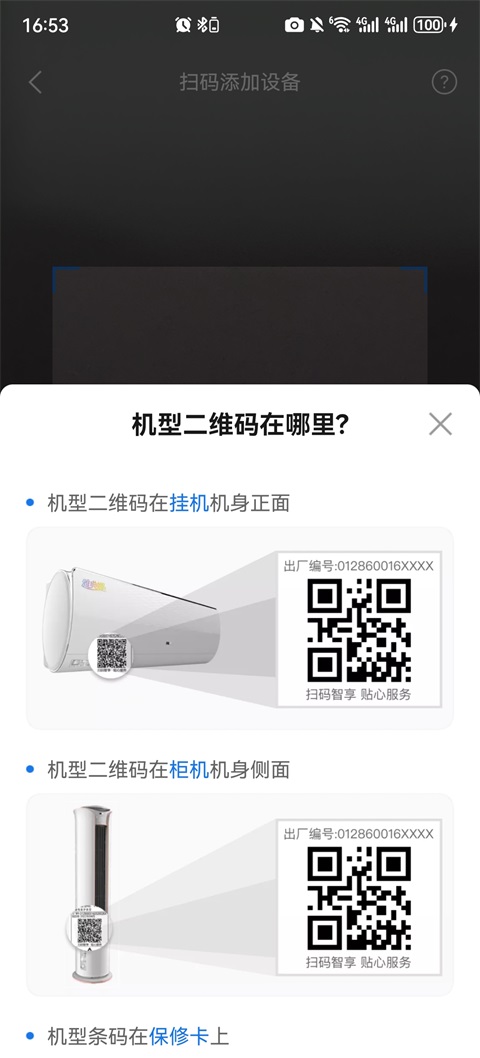Go back using the top-left arrow
Viewport: 480px width, 1058px height.
click(x=35, y=82)
